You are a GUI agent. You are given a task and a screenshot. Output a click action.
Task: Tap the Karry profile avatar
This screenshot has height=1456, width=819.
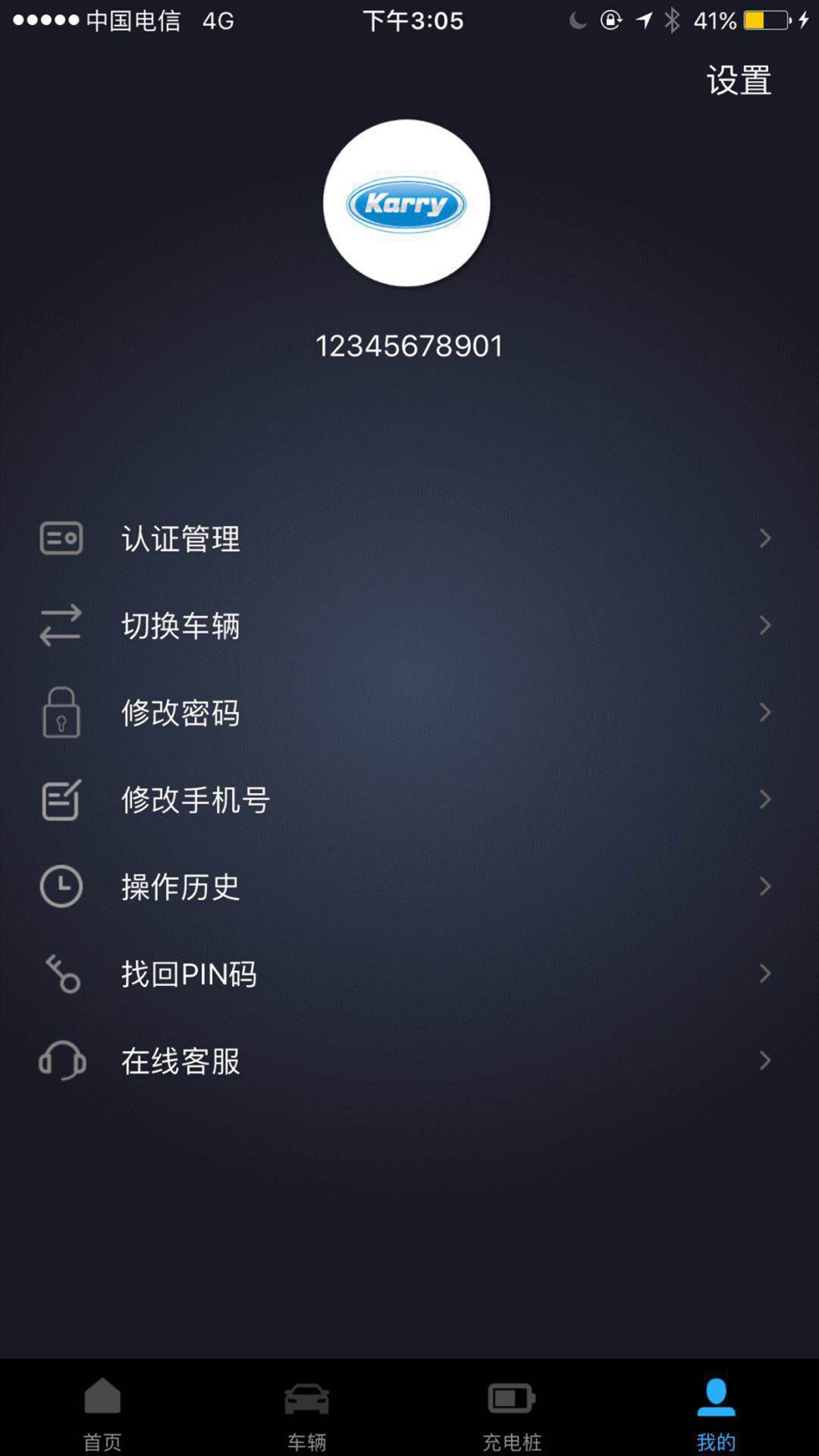(406, 203)
